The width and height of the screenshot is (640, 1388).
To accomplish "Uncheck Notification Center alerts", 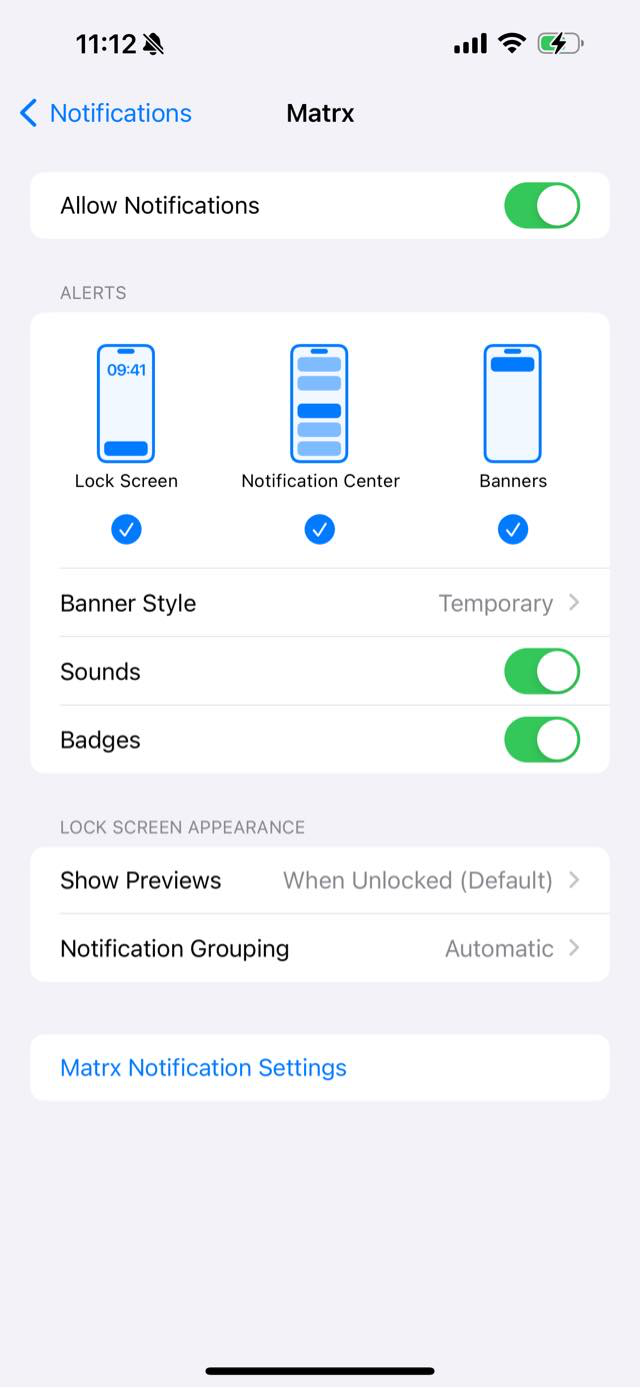I will (319, 530).
